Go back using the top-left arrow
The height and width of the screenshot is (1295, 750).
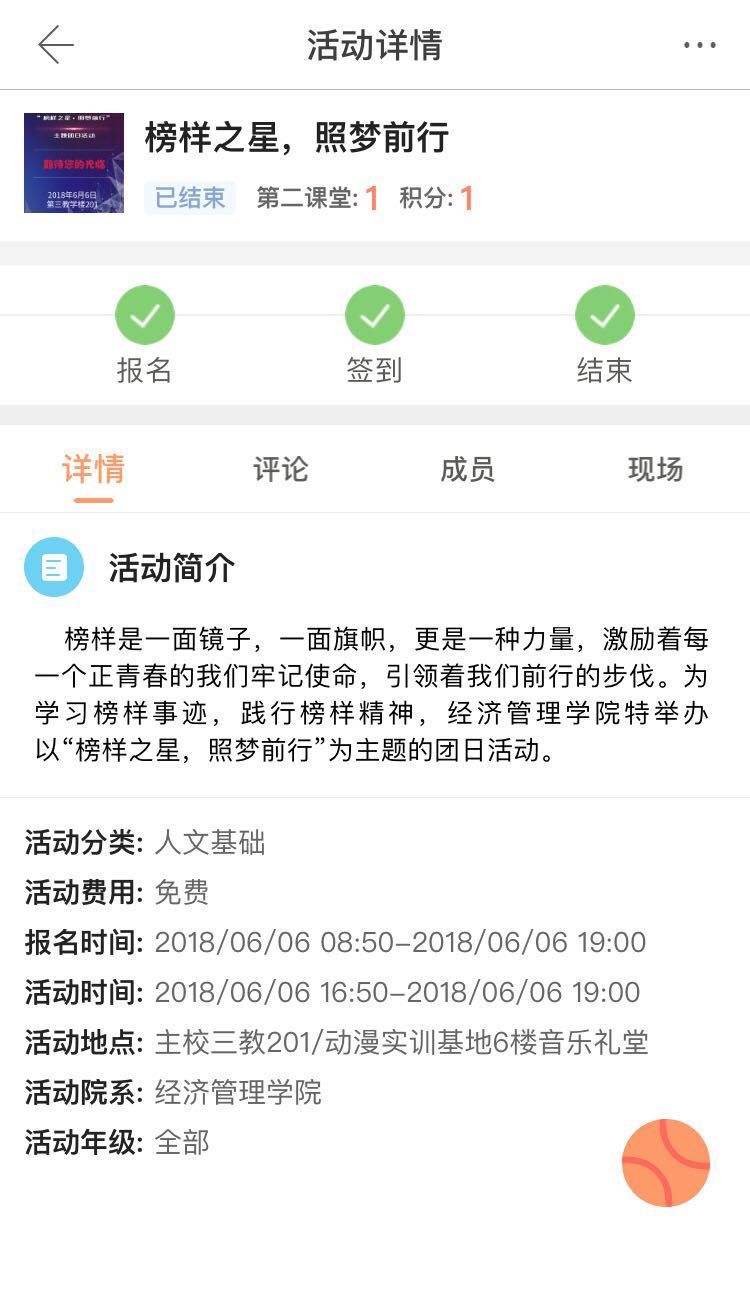[x=56, y=45]
